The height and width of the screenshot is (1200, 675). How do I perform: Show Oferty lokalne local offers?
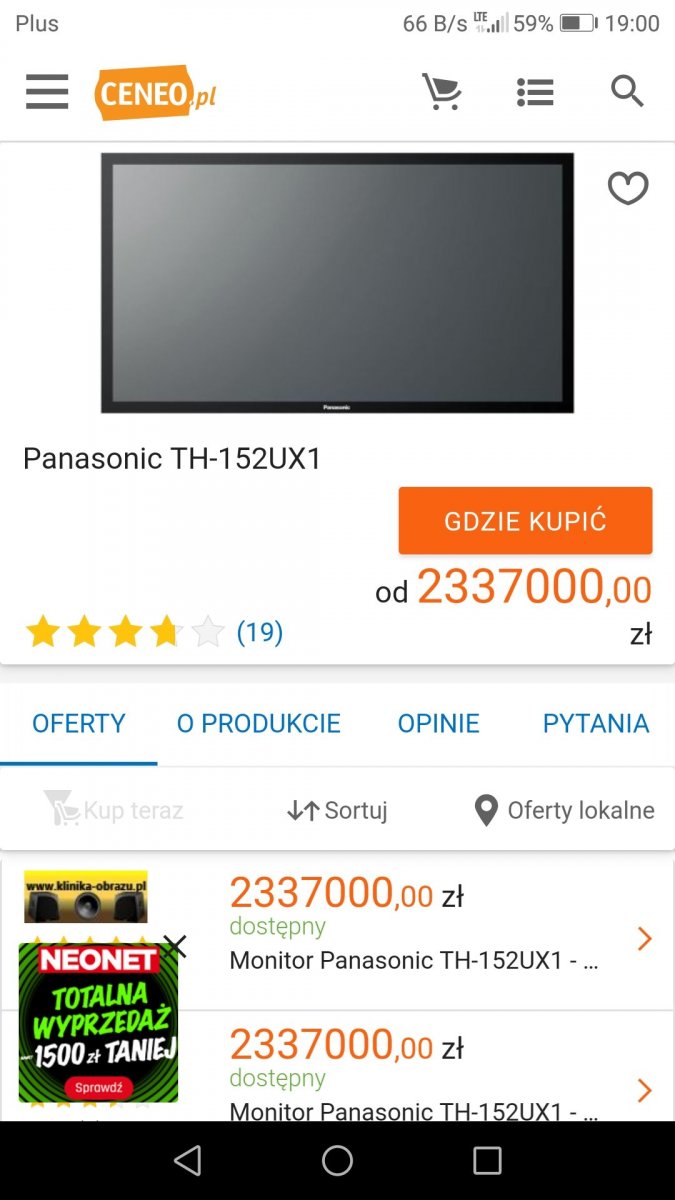564,810
